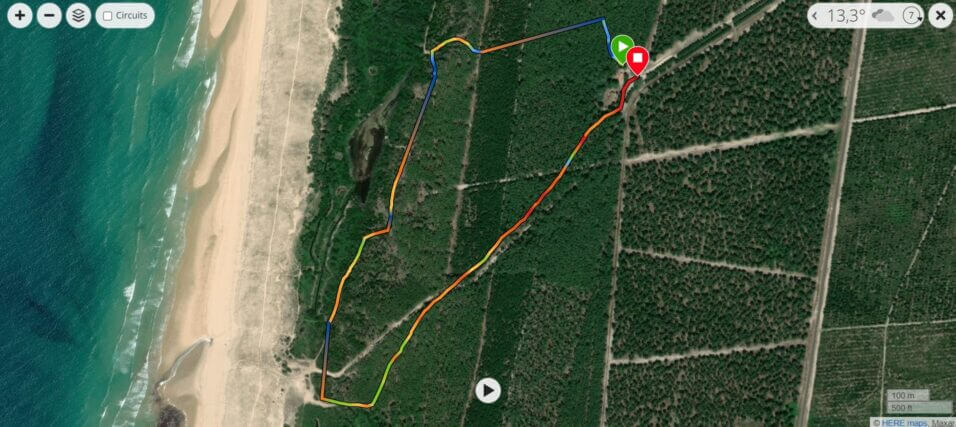Open the map layers selector

[78, 16]
